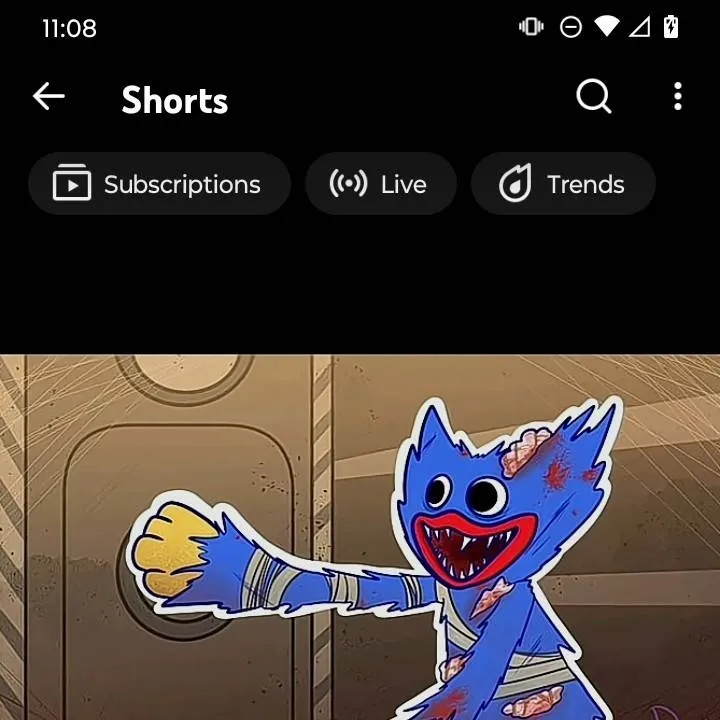Image resolution: width=720 pixels, height=720 pixels.
Task: Switch to the Trends chip
Action: pyautogui.click(x=563, y=184)
